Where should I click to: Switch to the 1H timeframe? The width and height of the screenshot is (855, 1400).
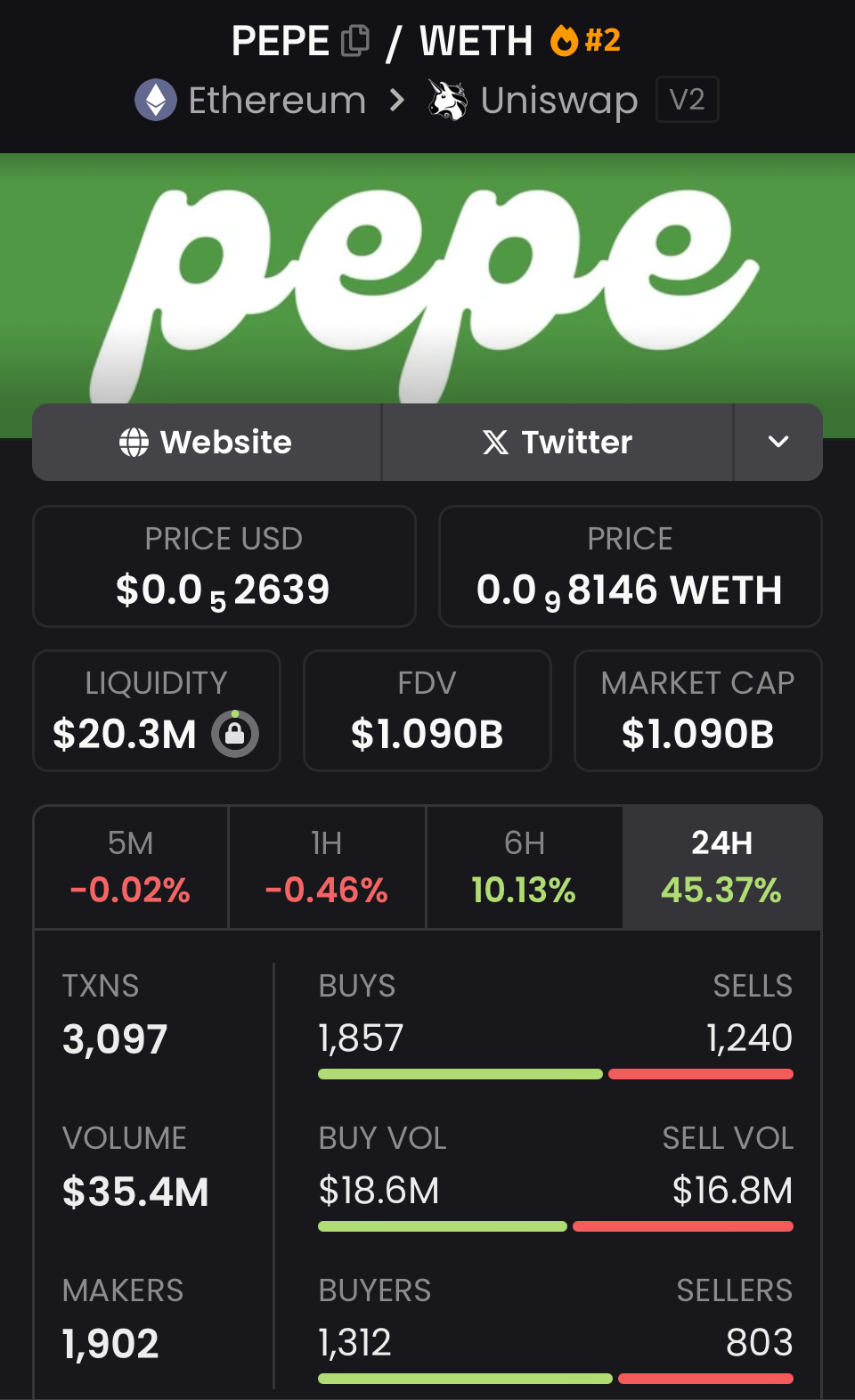click(x=327, y=867)
